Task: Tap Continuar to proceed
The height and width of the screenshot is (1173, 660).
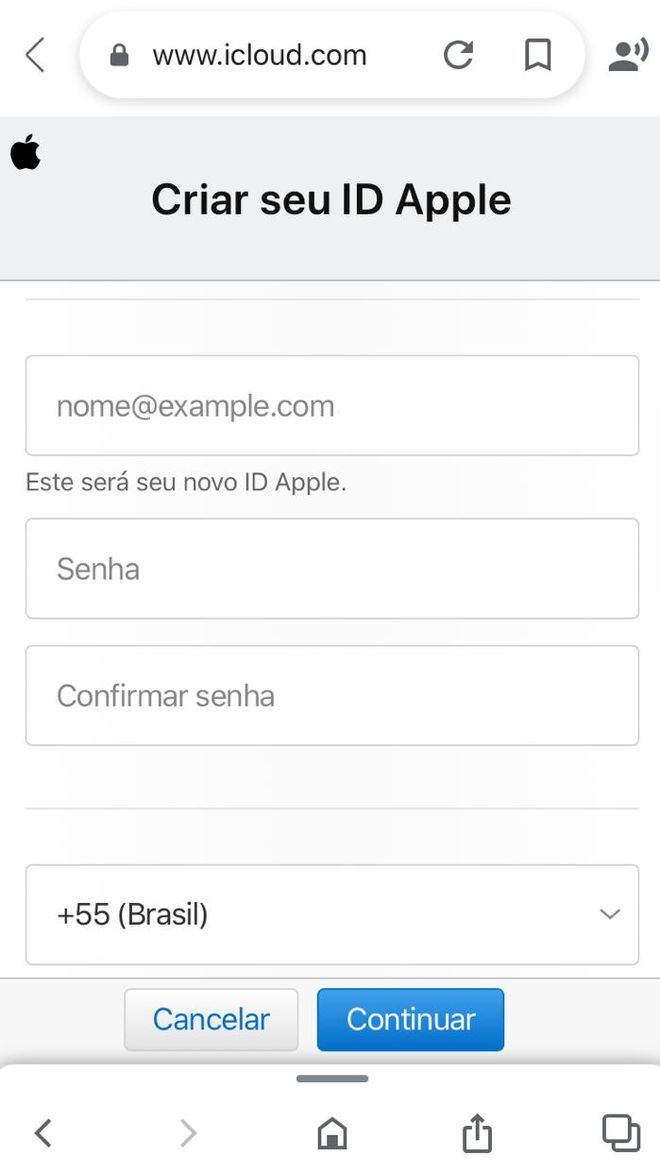Action: pos(410,1019)
